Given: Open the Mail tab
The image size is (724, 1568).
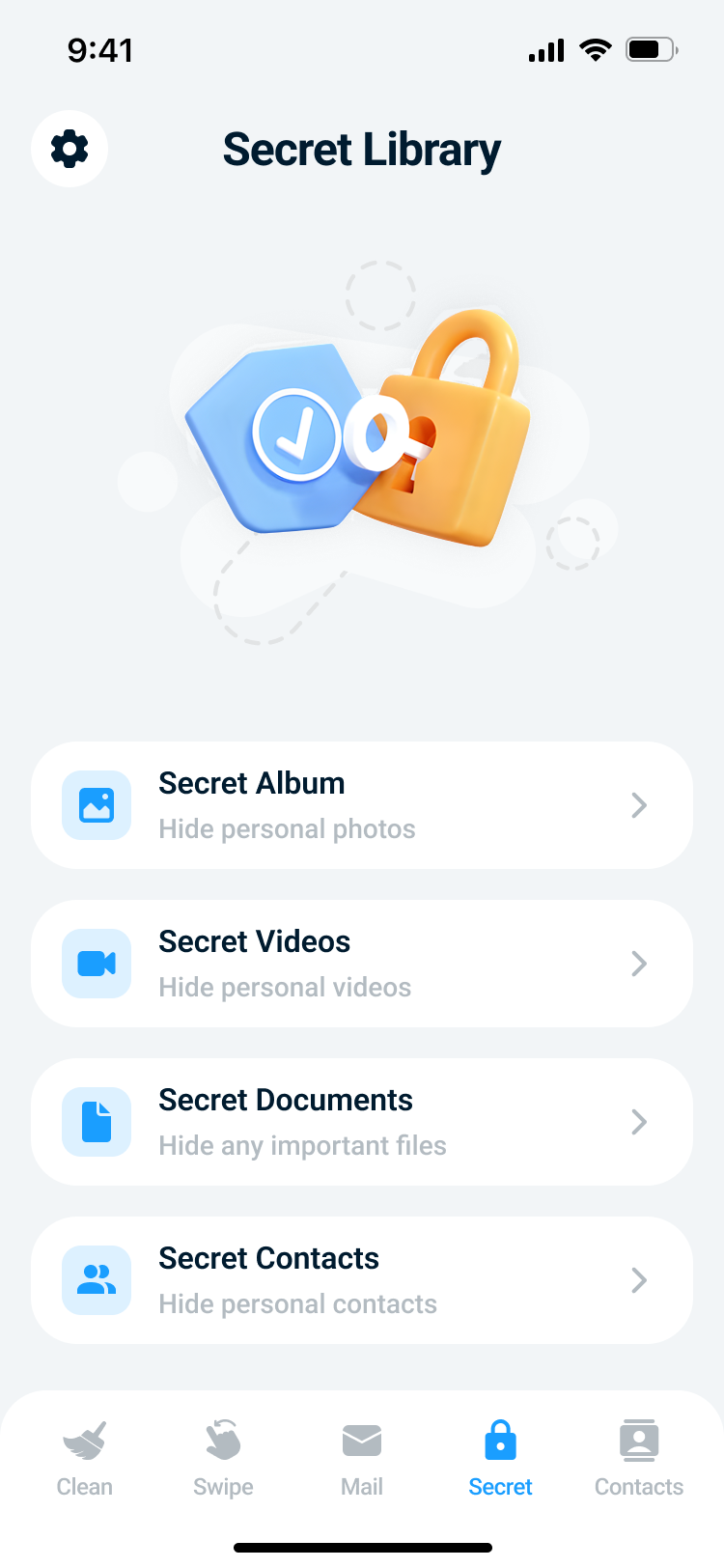Looking at the screenshot, I should coord(362,1458).
